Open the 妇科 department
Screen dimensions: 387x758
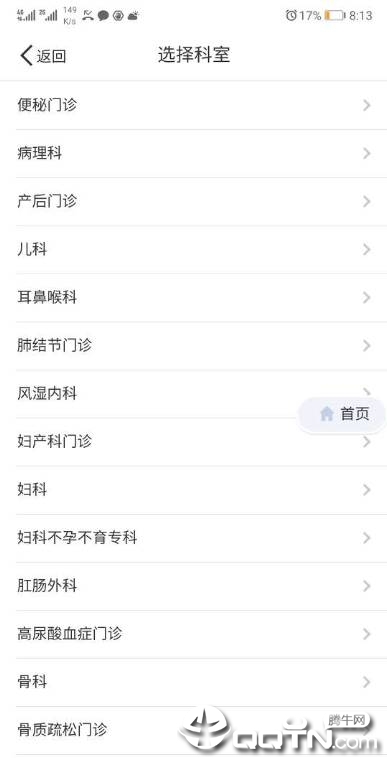pos(193,490)
